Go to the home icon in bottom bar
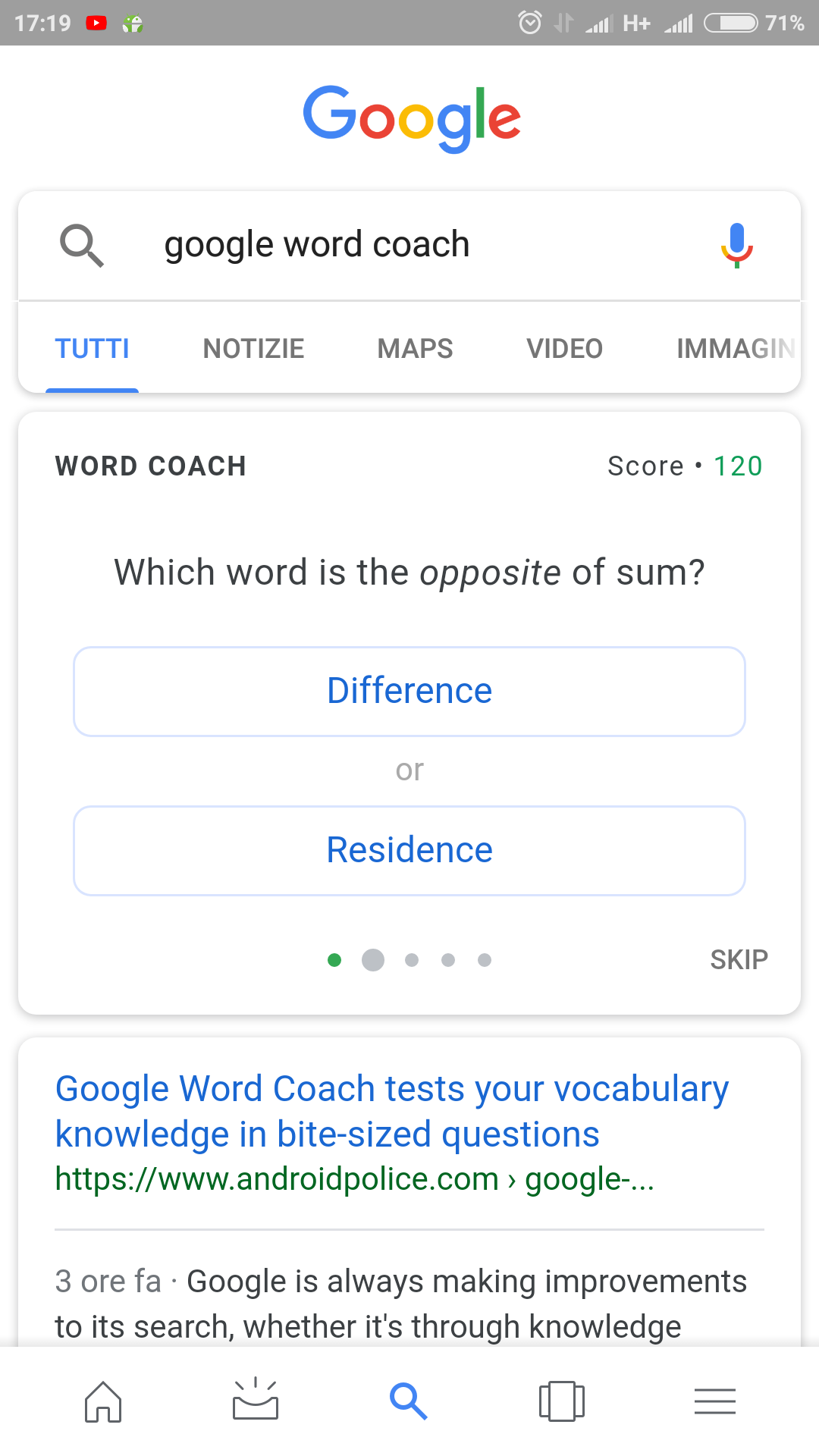The height and width of the screenshot is (1456, 819). (103, 1401)
